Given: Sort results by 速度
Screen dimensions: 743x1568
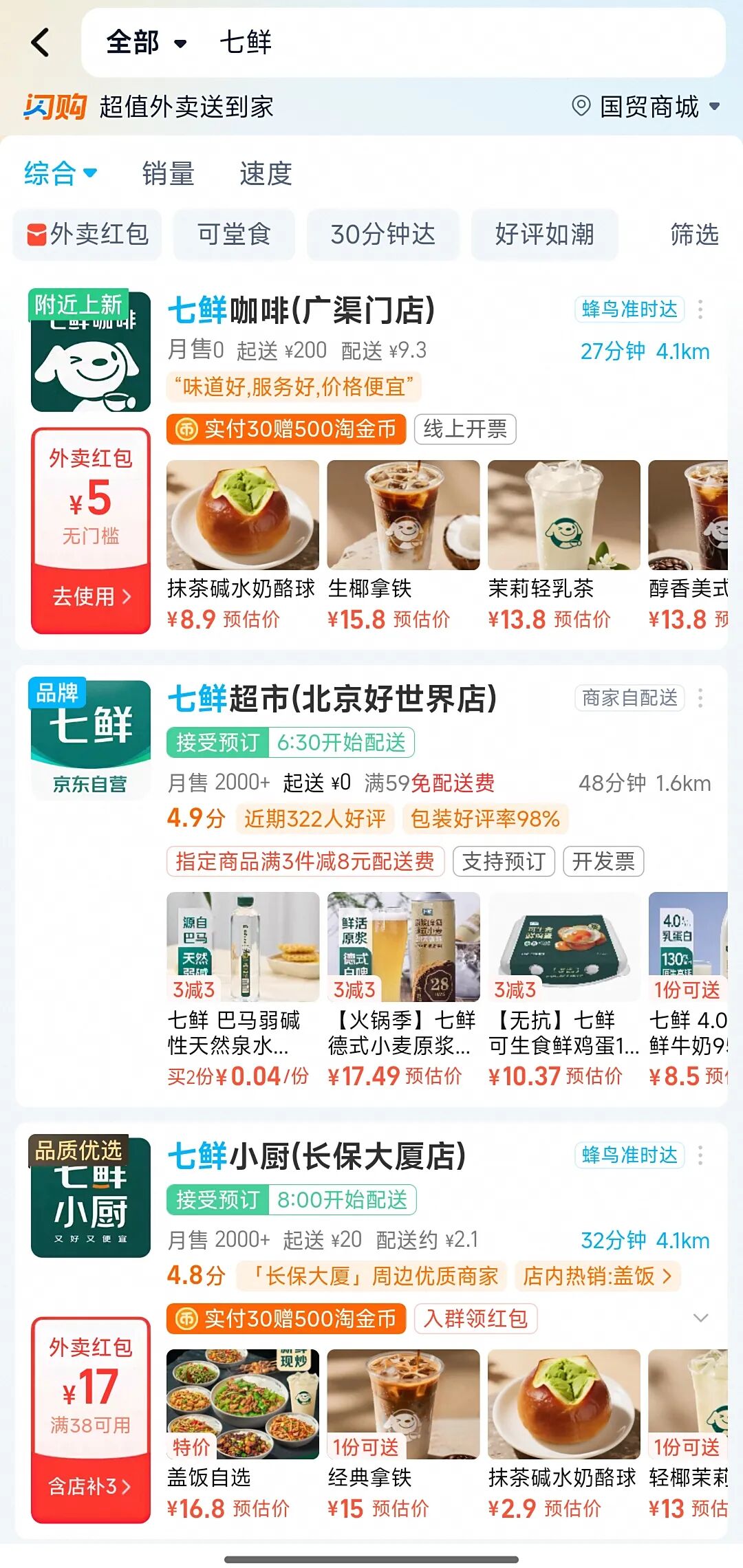Looking at the screenshot, I should pos(266,173).
